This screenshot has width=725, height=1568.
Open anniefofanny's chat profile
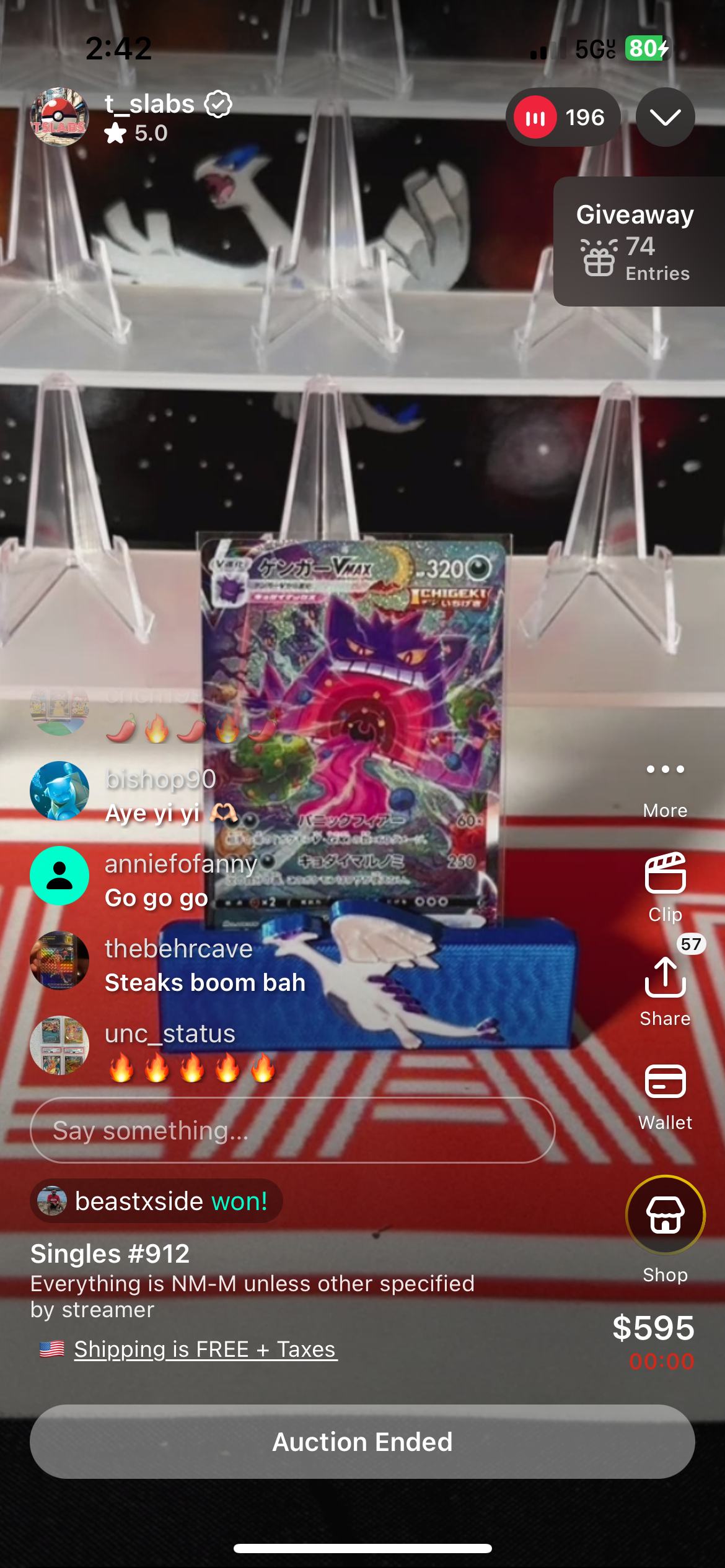(x=59, y=876)
